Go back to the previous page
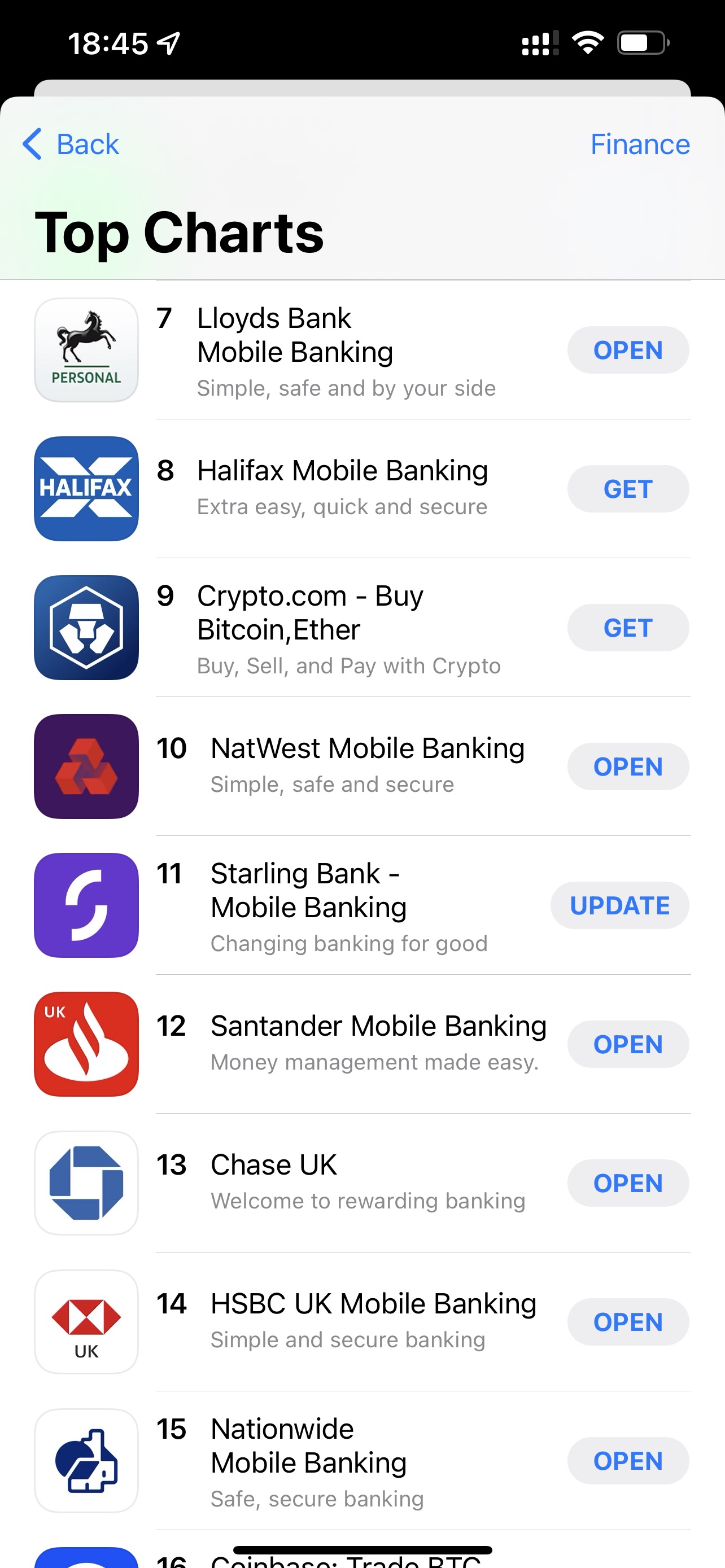Image resolution: width=725 pixels, height=1568 pixels. pyautogui.click(x=71, y=144)
